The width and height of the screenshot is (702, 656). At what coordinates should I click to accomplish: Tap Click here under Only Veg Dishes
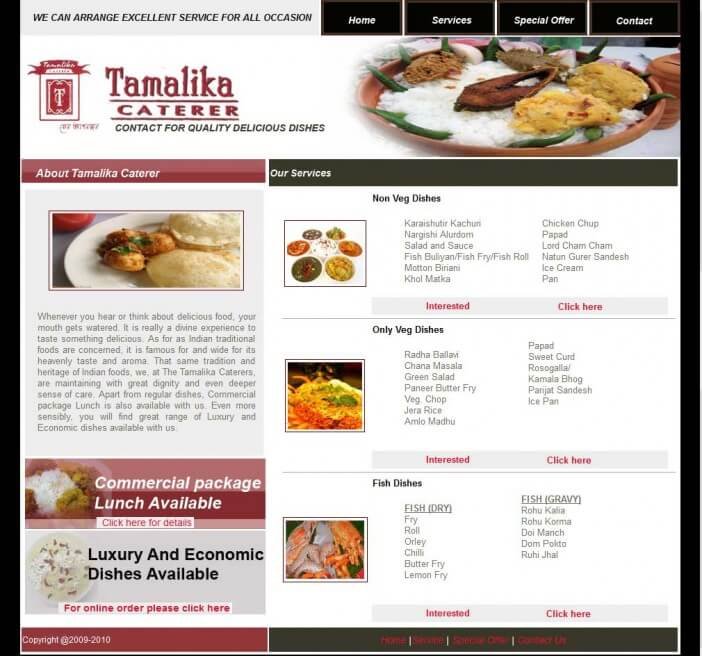pos(568,461)
